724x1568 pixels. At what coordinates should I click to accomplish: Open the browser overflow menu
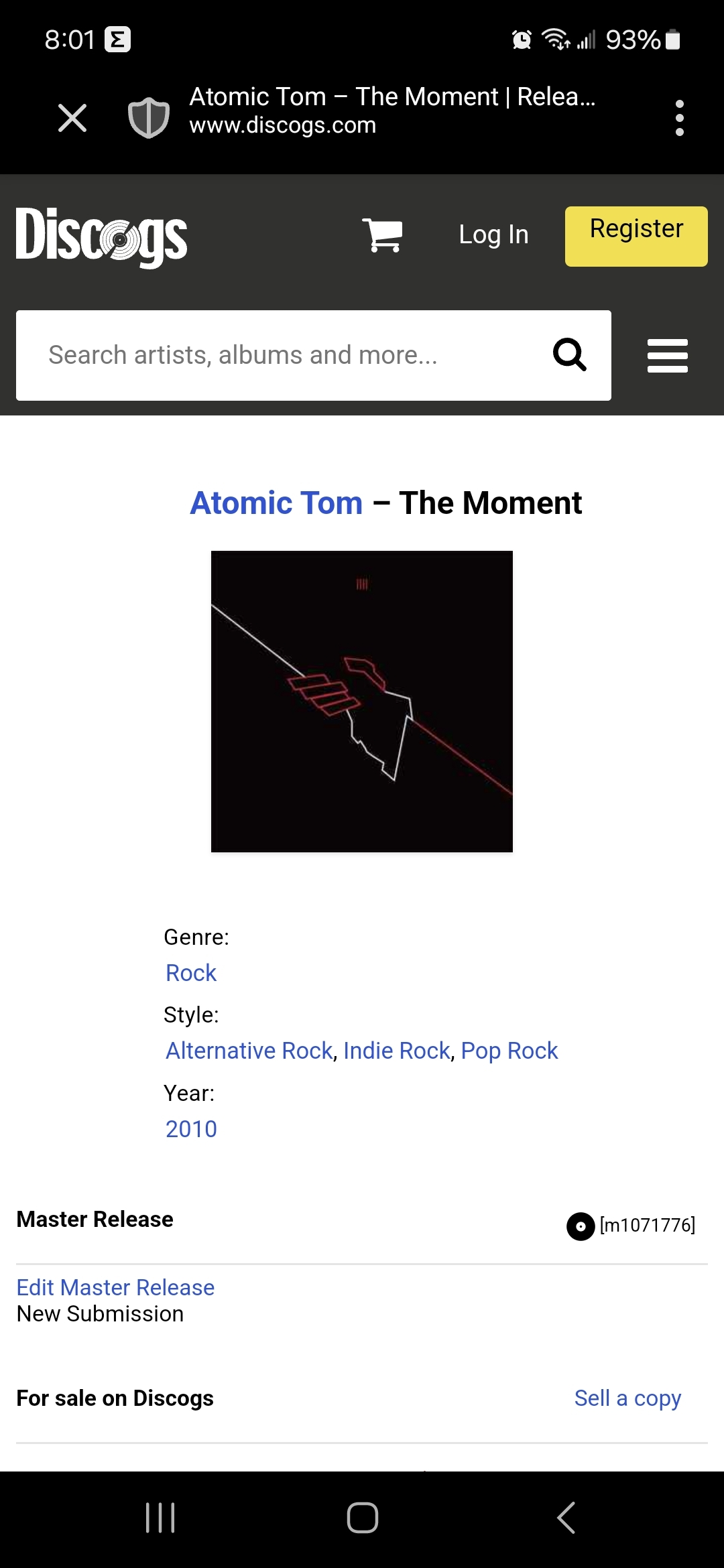click(679, 118)
